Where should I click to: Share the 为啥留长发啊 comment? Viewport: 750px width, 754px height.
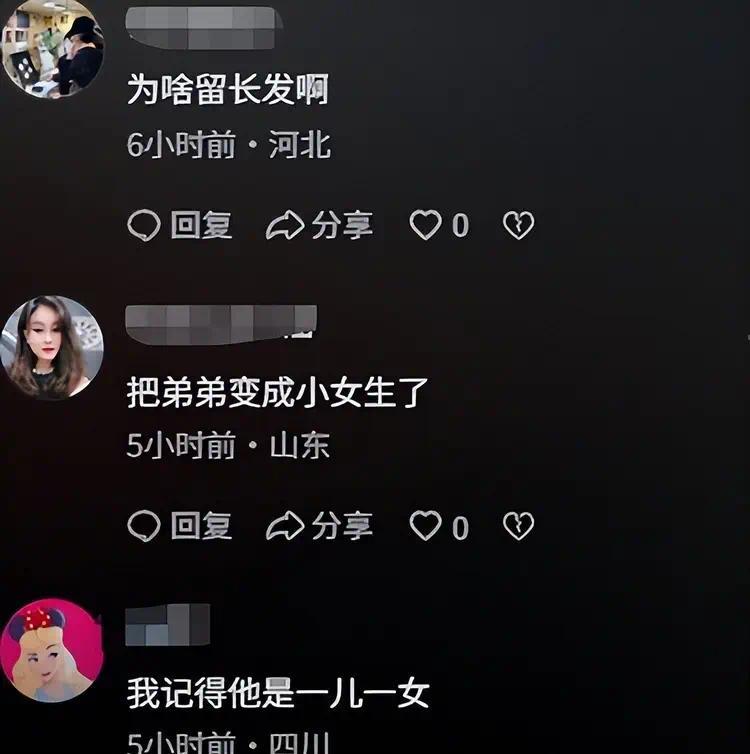point(320,226)
